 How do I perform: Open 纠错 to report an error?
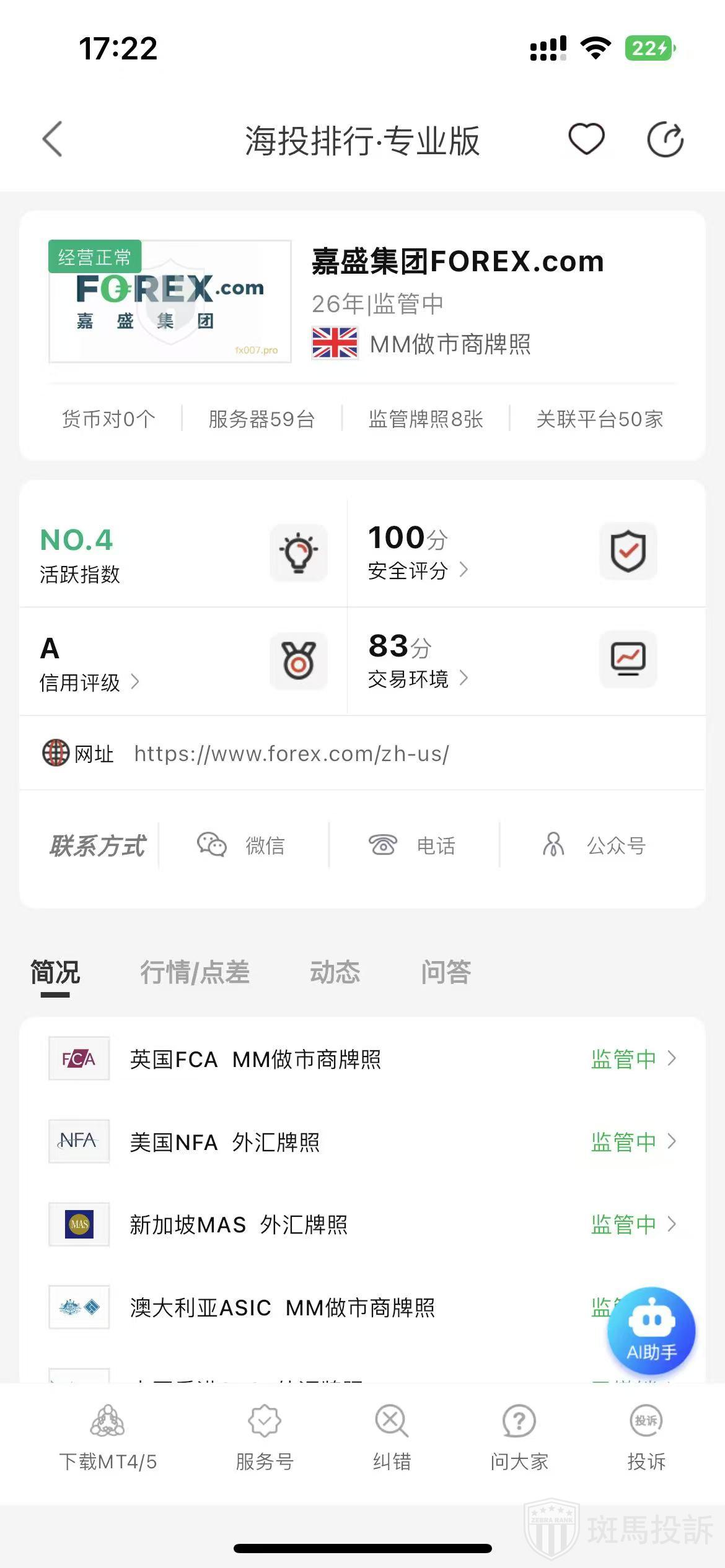392,1438
